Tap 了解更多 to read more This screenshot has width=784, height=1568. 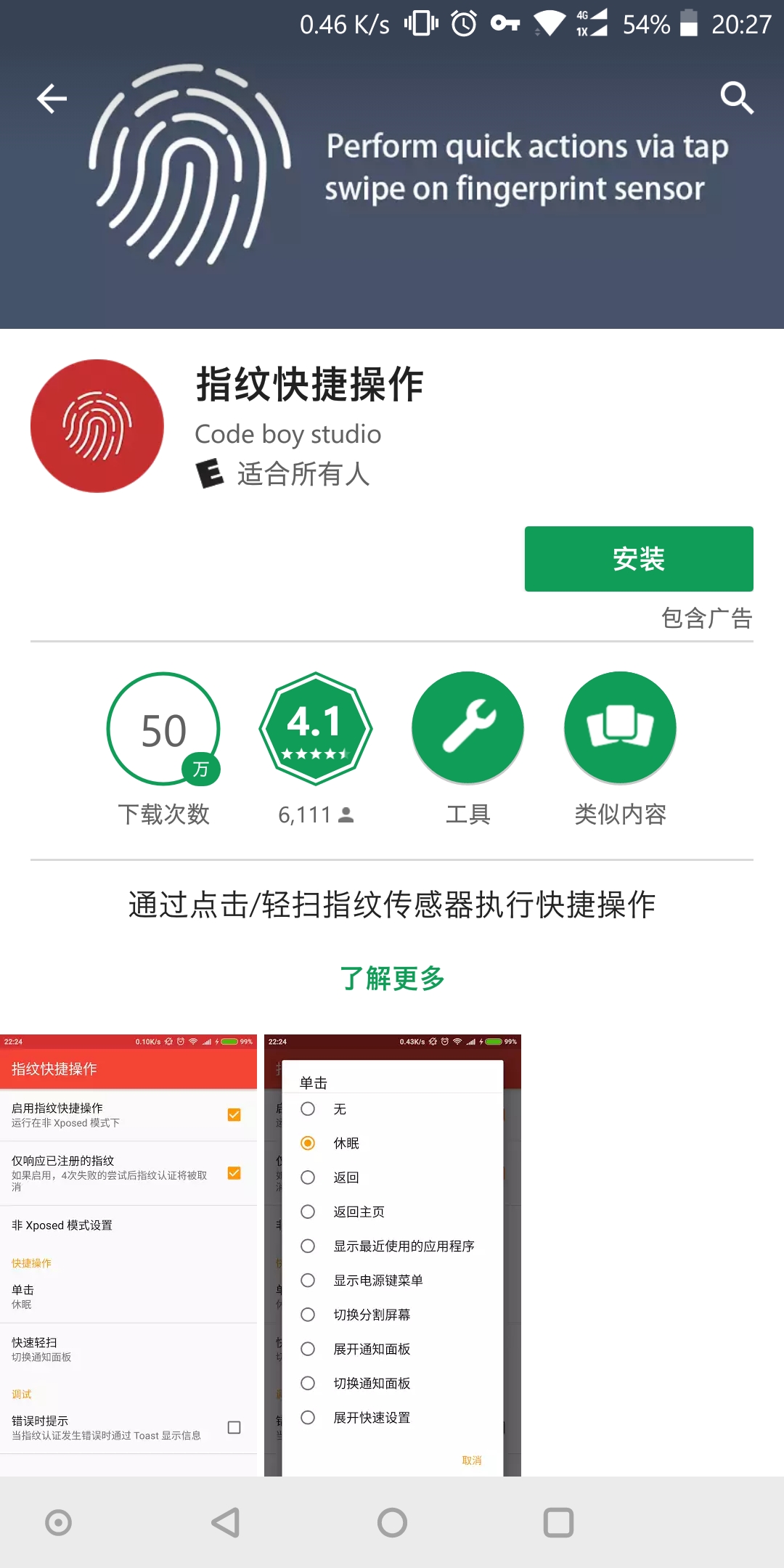click(x=392, y=978)
